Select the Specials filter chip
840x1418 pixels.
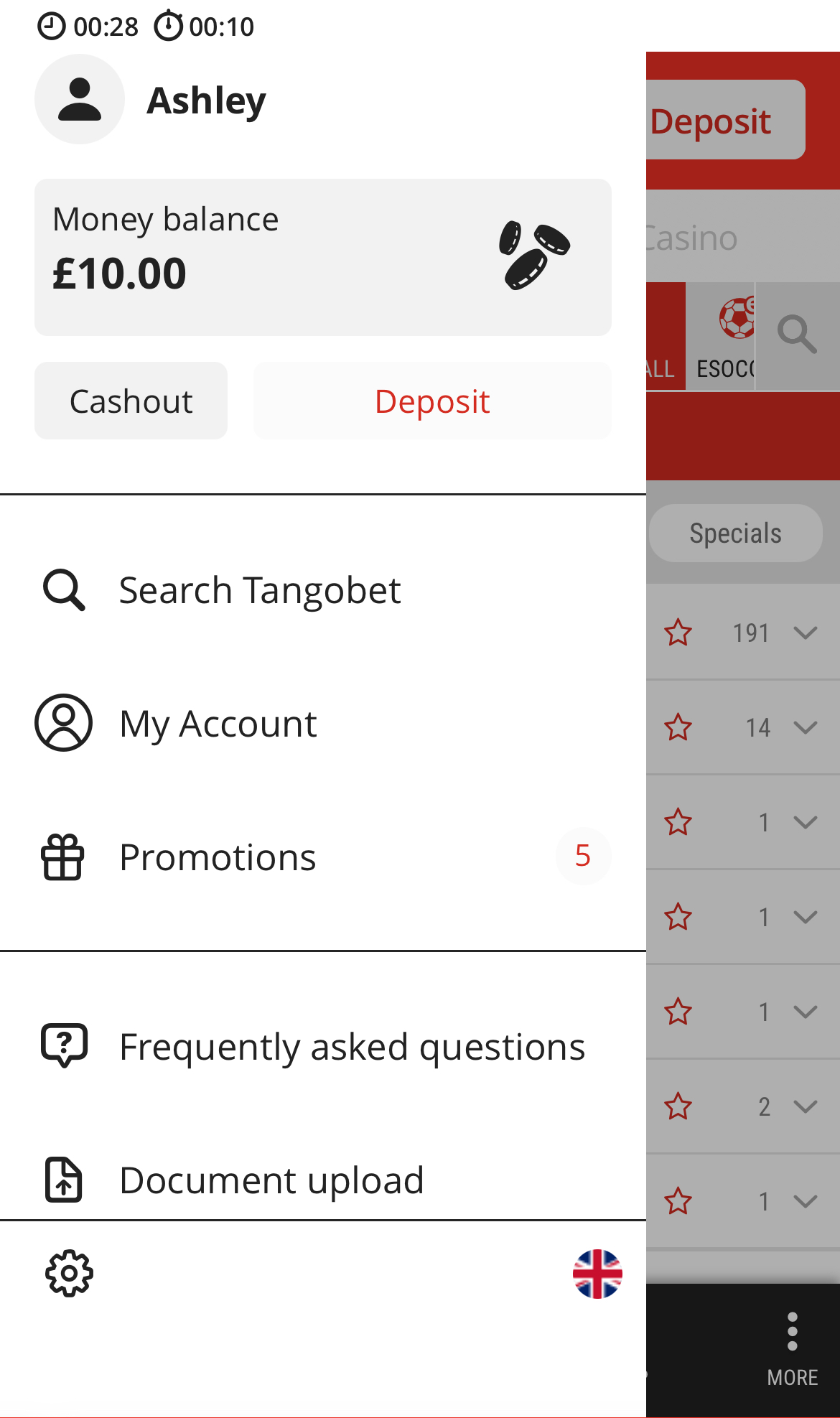click(735, 533)
